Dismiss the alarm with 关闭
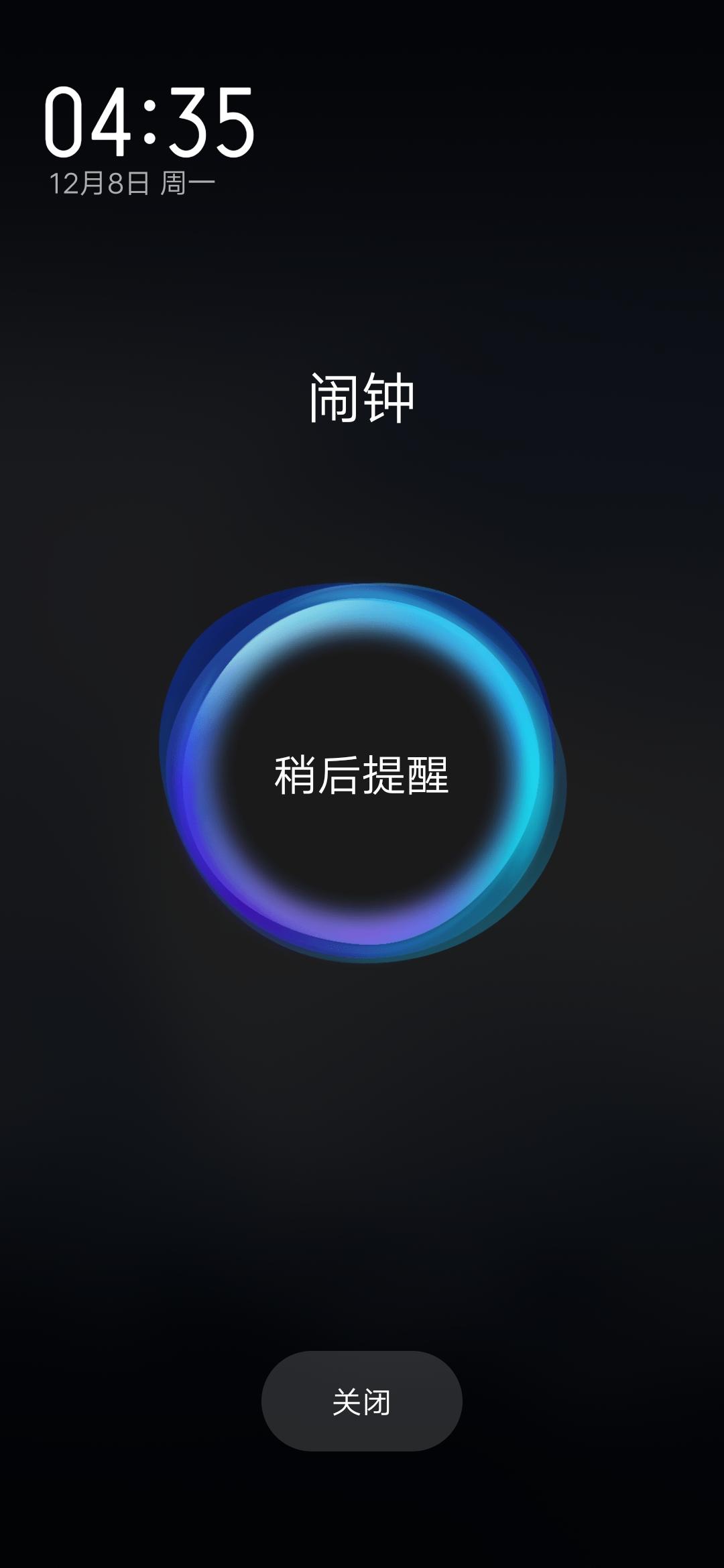Screen dimensions: 724x1568 (362, 1401)
